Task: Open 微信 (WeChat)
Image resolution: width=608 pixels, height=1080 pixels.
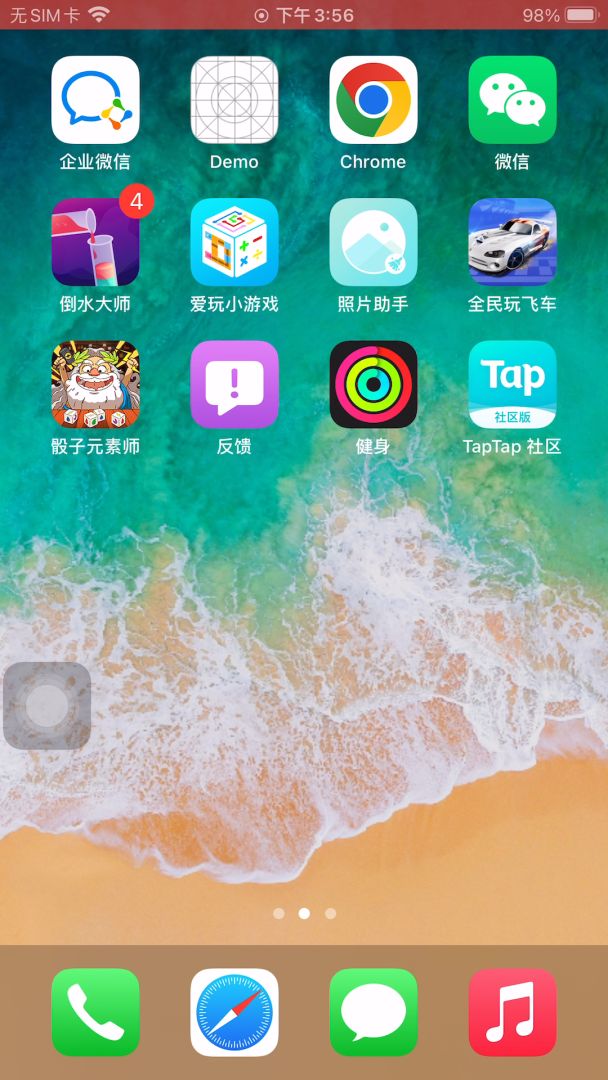Action: tap(512, 100)
